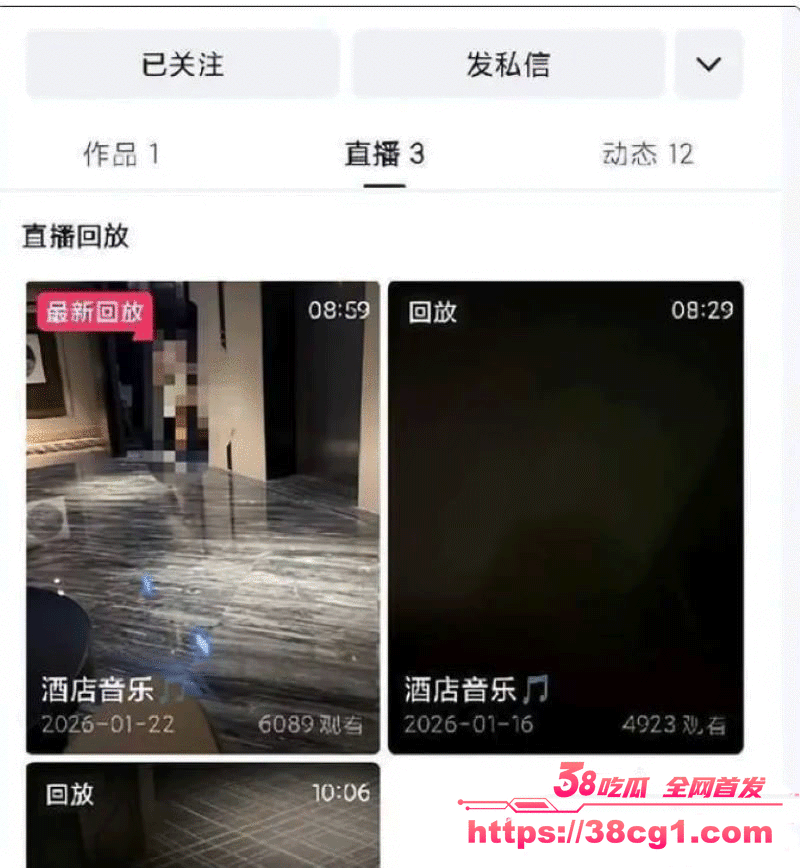Tap the 已关注 following button
The width and height of the screenshot is (800, 868).
183,64
